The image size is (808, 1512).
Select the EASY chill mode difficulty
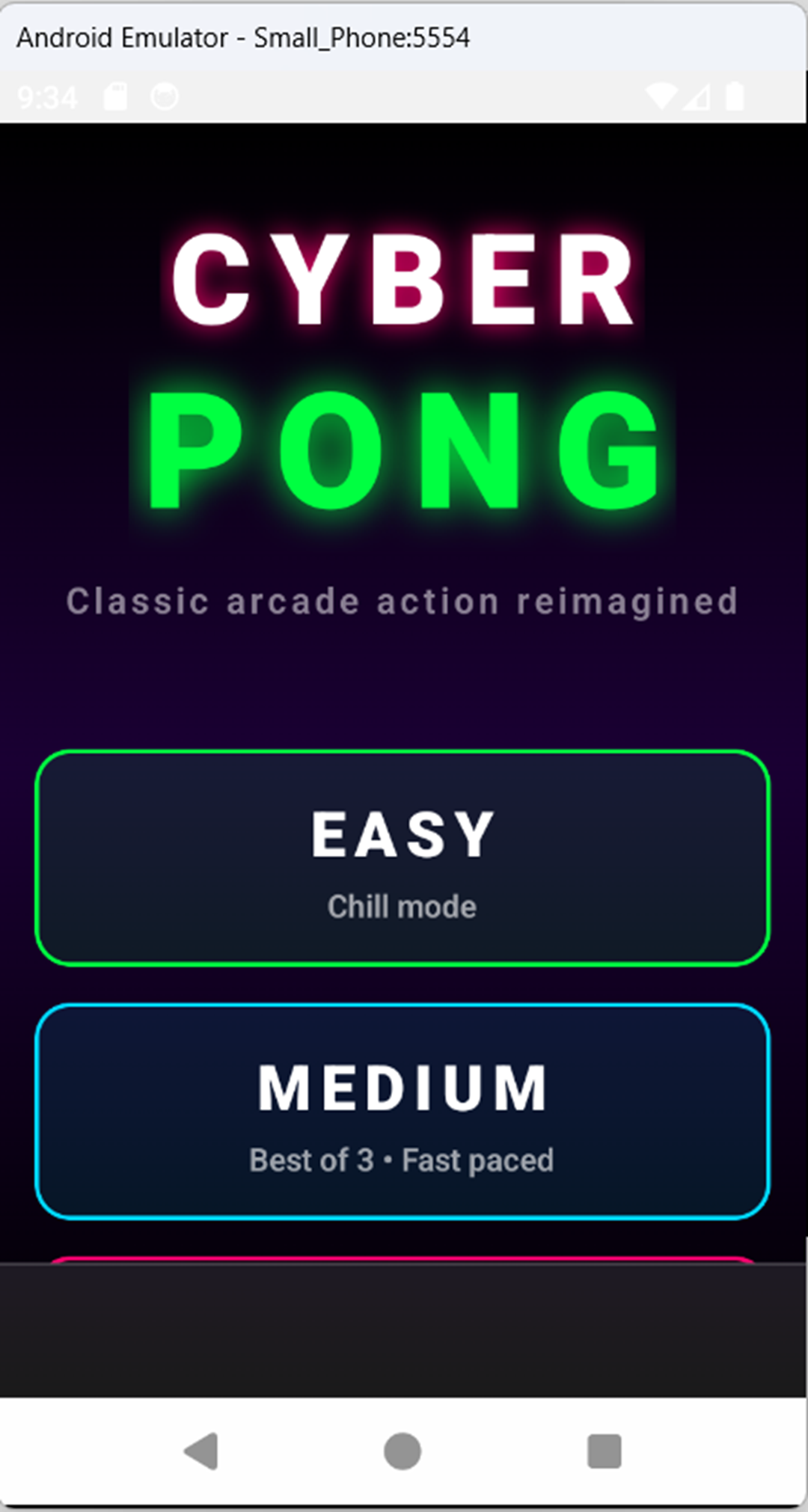tap(403, 858)
